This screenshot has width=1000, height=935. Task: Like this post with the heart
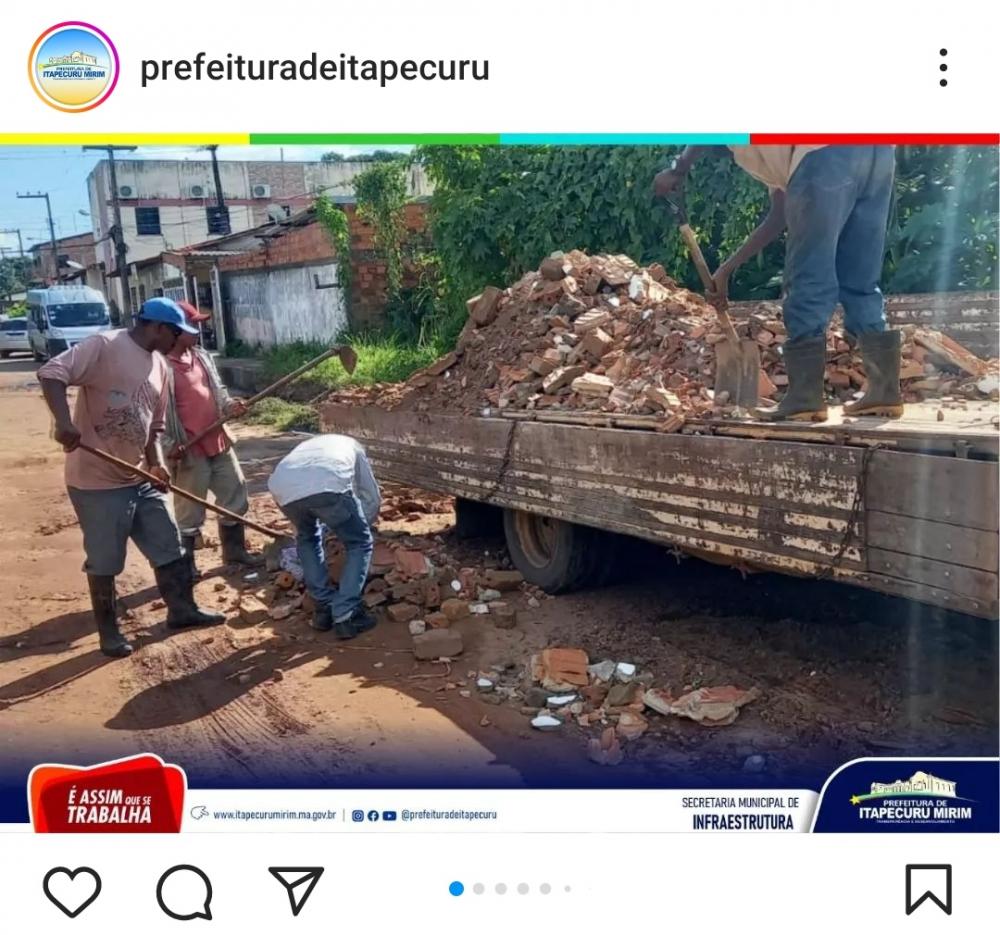72,889
